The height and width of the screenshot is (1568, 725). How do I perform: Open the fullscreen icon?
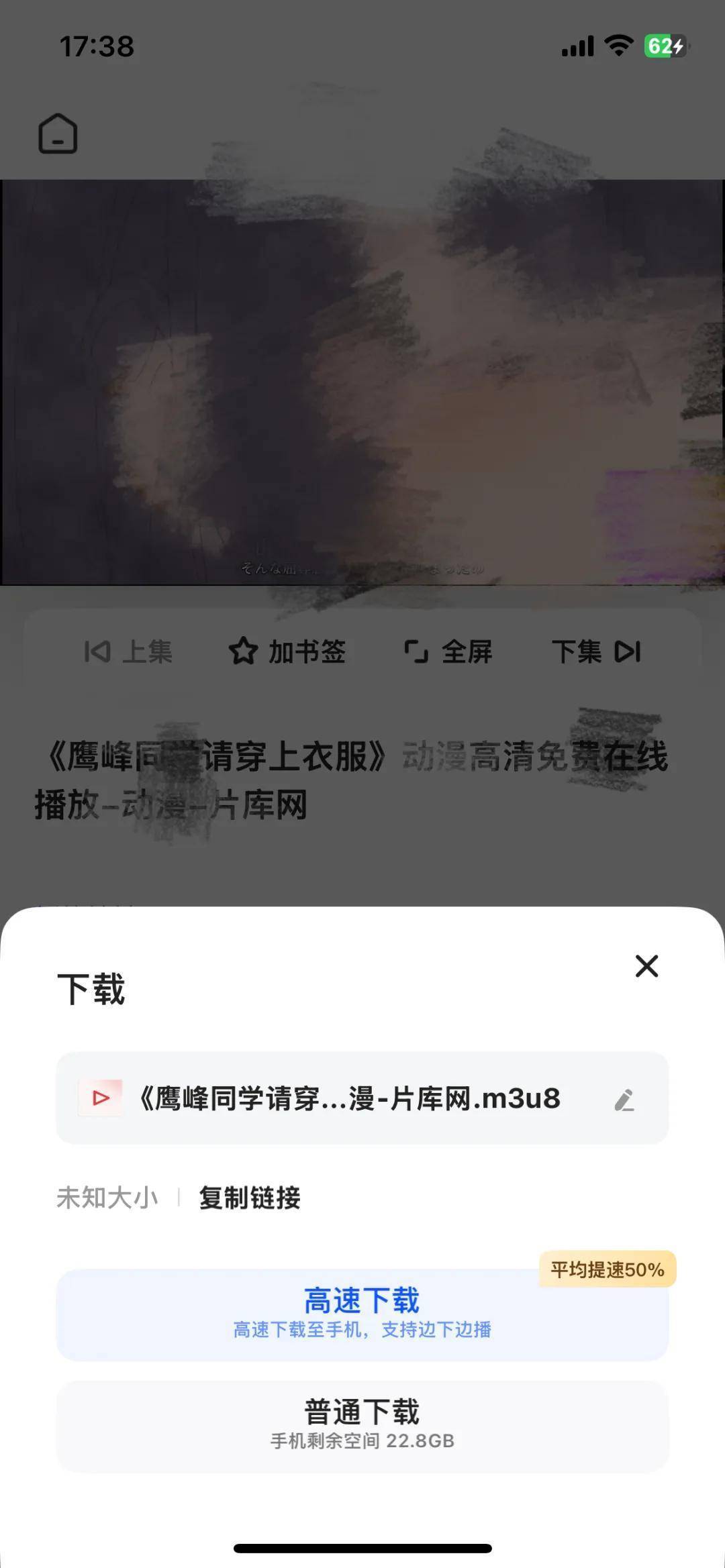pyautogui.click(x=416, y=650)
